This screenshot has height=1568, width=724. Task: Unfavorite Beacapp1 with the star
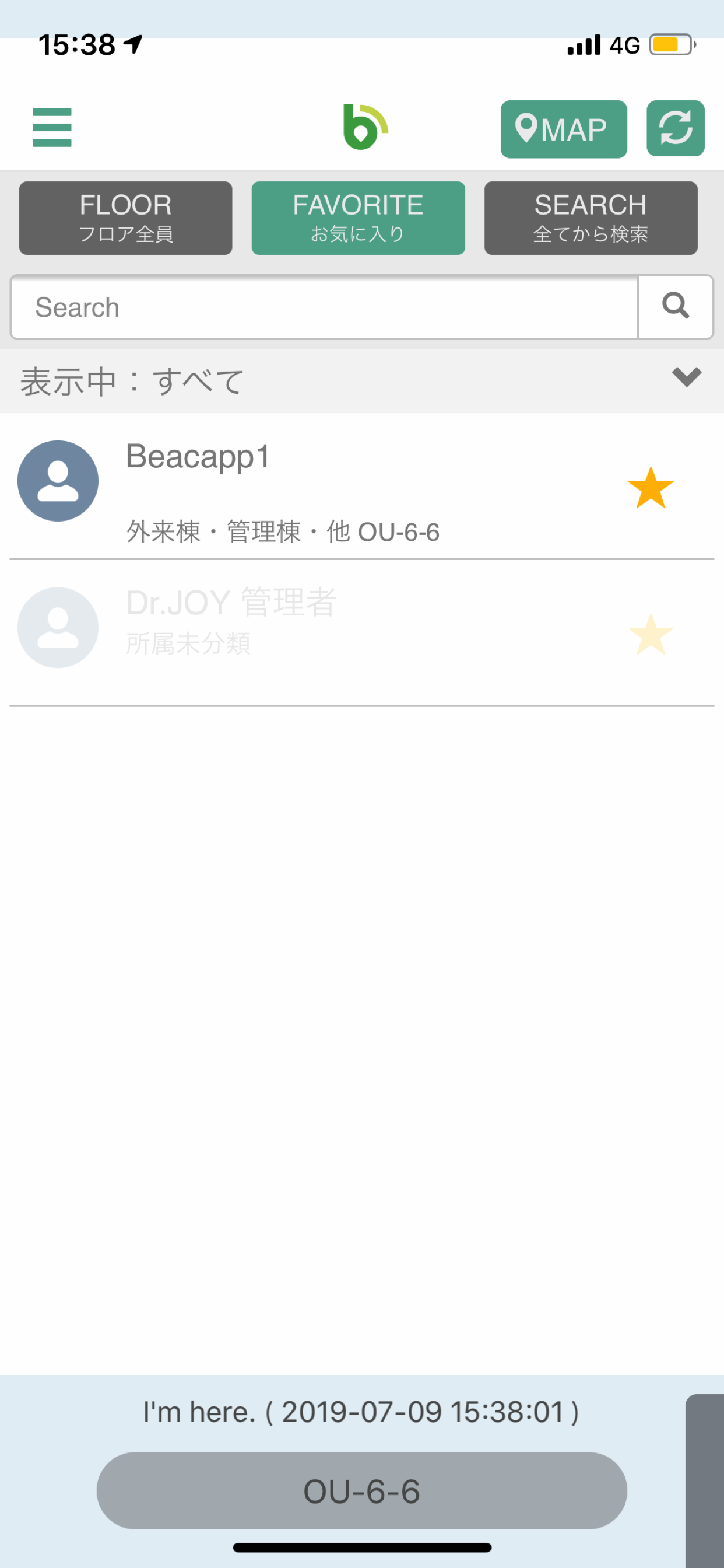coord(651,488)
